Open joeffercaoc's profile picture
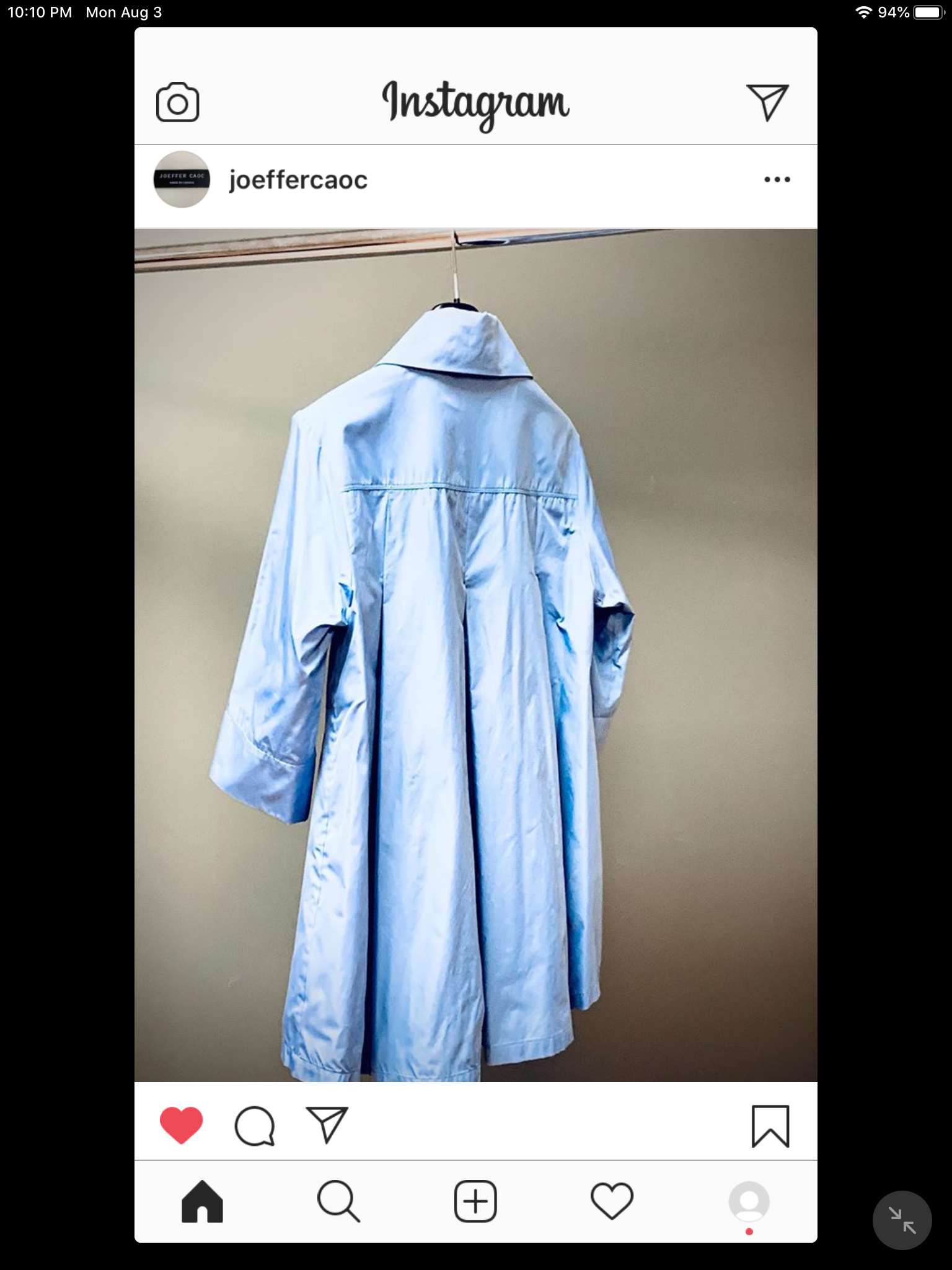The width and height of the screenshot is (952, 1270). tap(182, 179)
